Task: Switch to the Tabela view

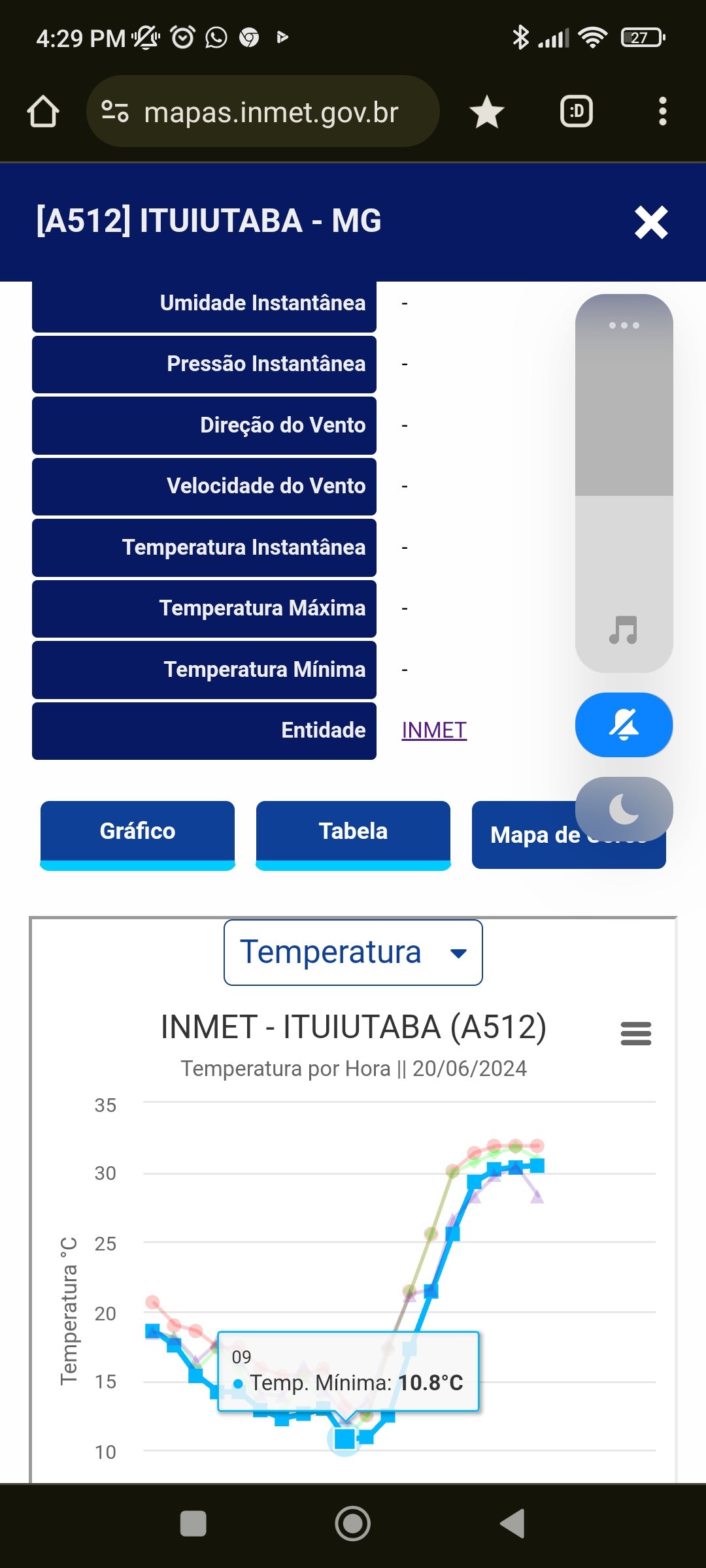Action: point(353,835)
